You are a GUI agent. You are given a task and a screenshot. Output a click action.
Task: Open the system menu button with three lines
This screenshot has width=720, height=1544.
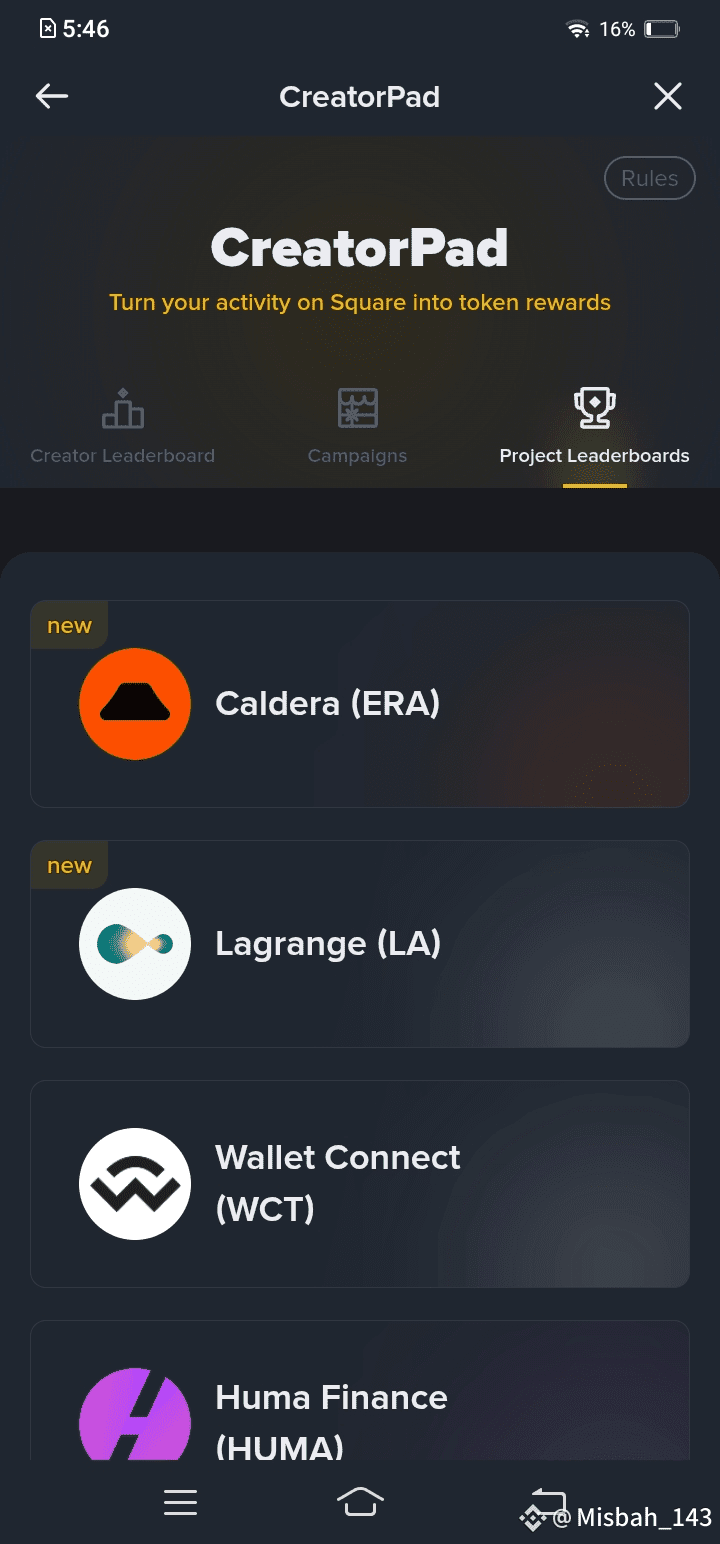pos(180,1502)
